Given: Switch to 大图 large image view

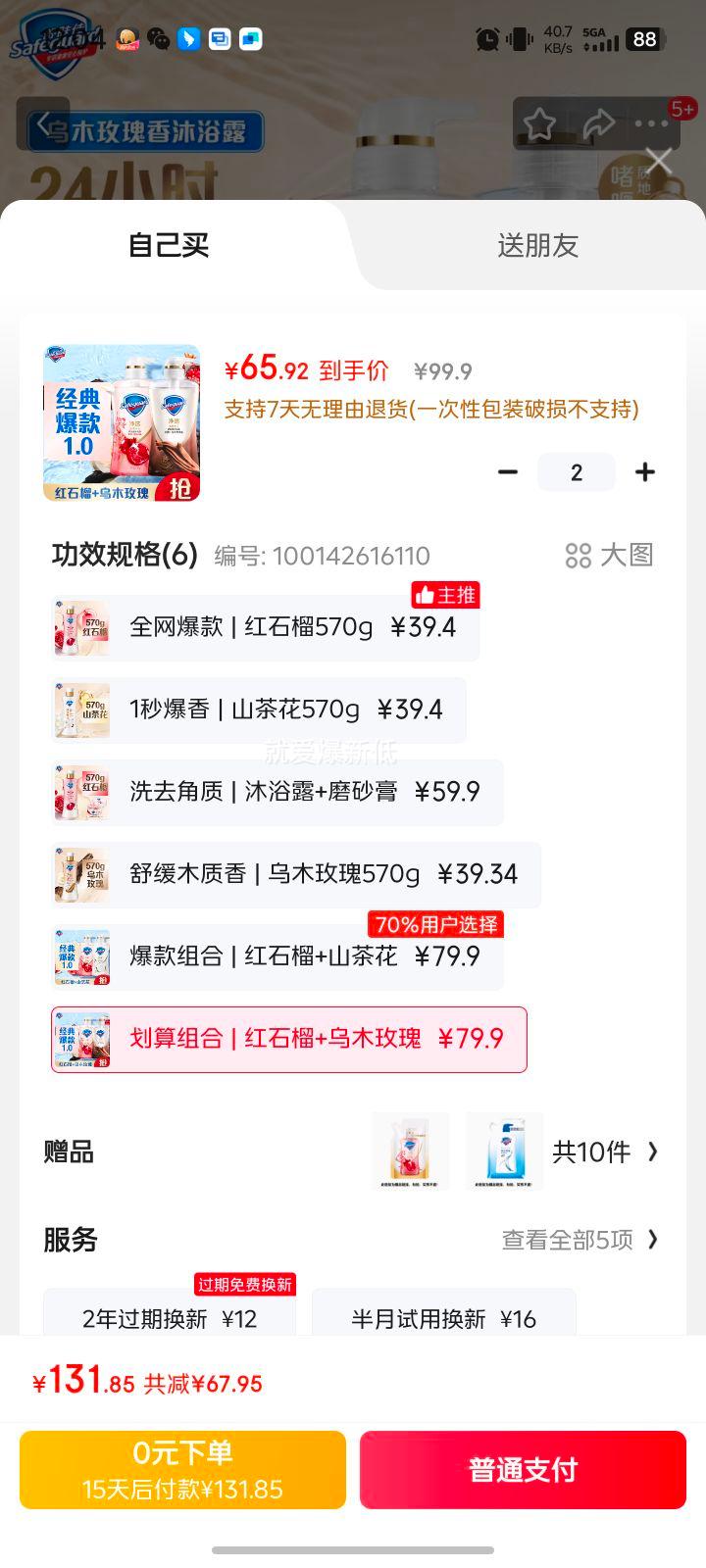Looking at the screenshot, I should [606, 556].
